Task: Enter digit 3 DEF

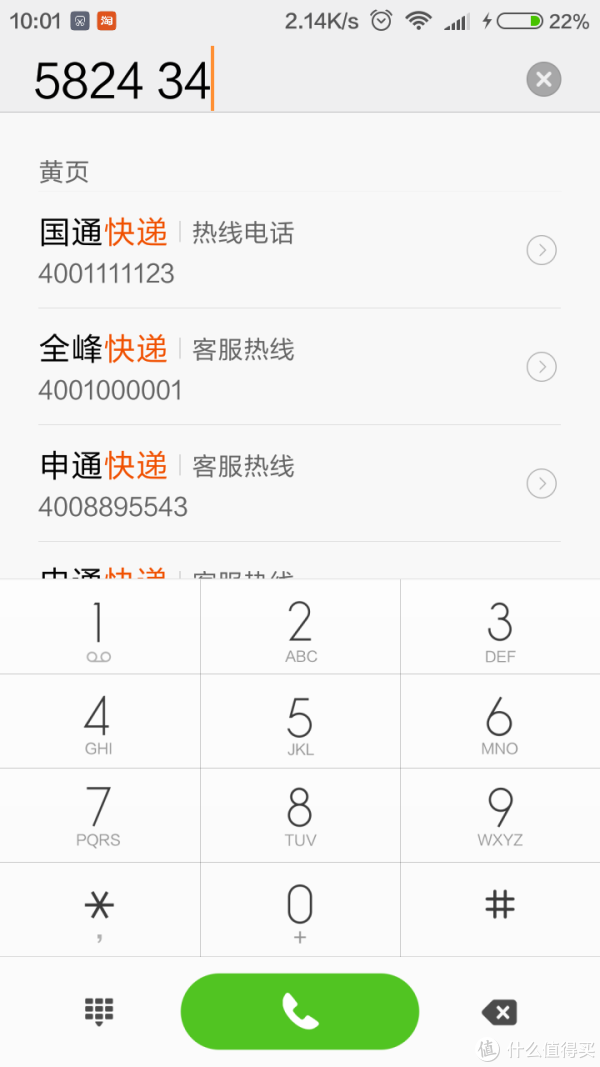Action: (x=500, y=627)
